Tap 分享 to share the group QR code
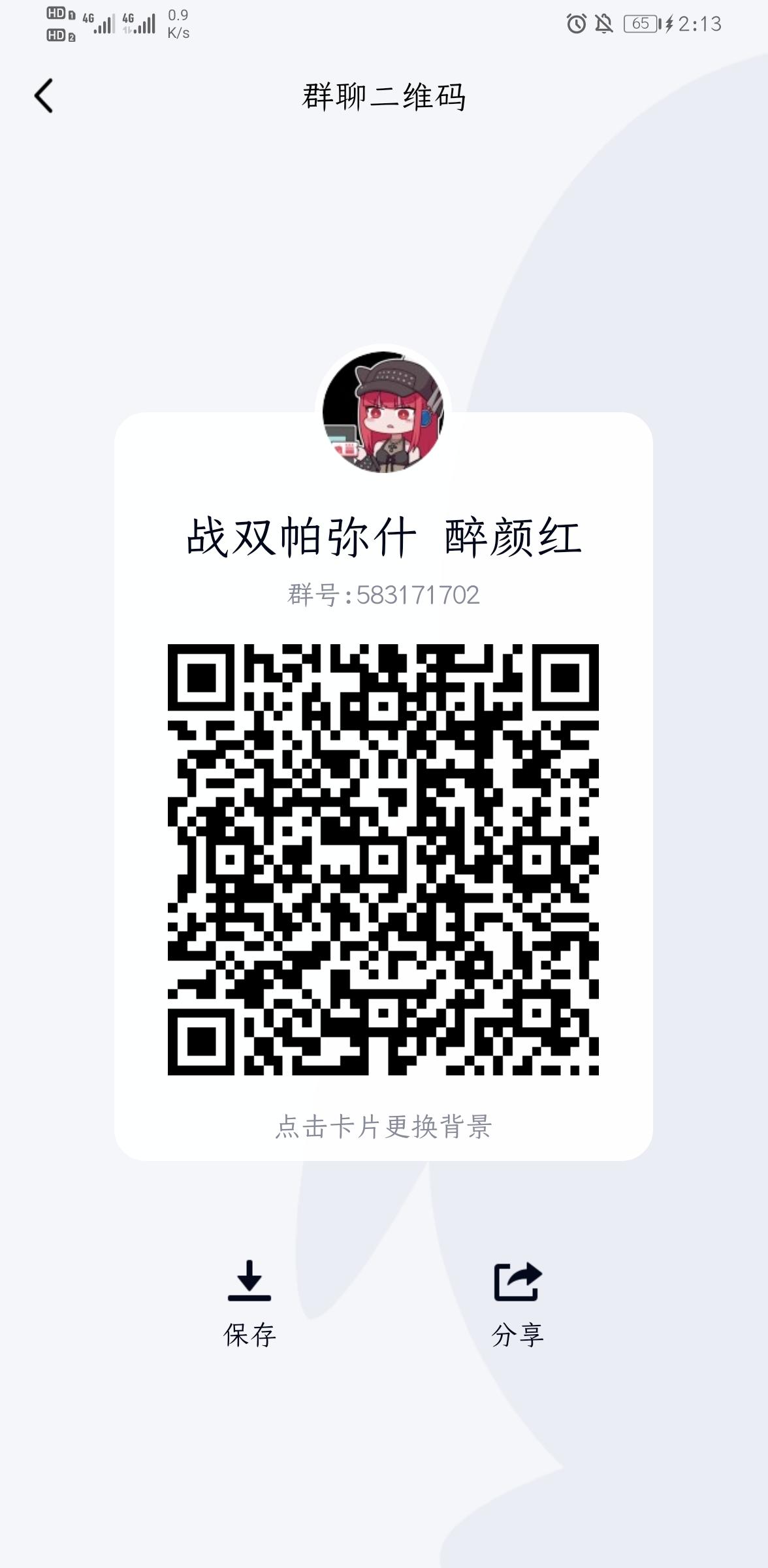The height and width of the screenshot is (1568, 768). click(518, 1334)
